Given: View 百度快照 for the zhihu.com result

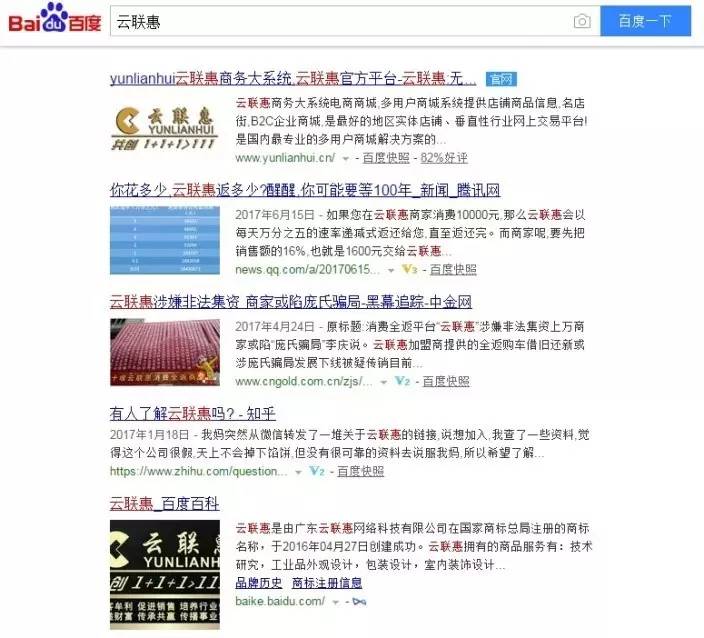Looking at the screenshot, I should (x=360, y=471).
